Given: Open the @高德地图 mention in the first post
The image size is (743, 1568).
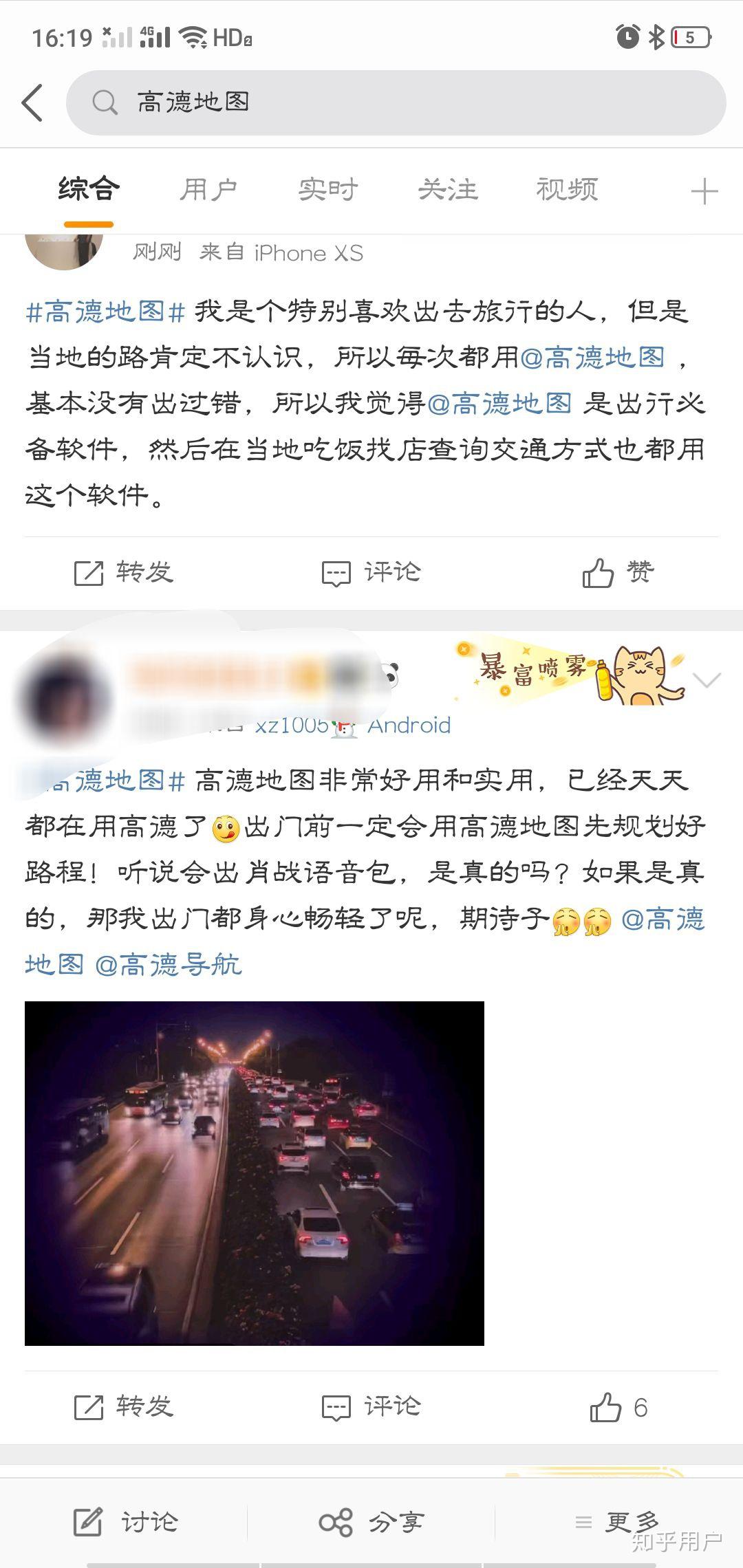Looking at the screenshot, I should [x=592, y=358].
